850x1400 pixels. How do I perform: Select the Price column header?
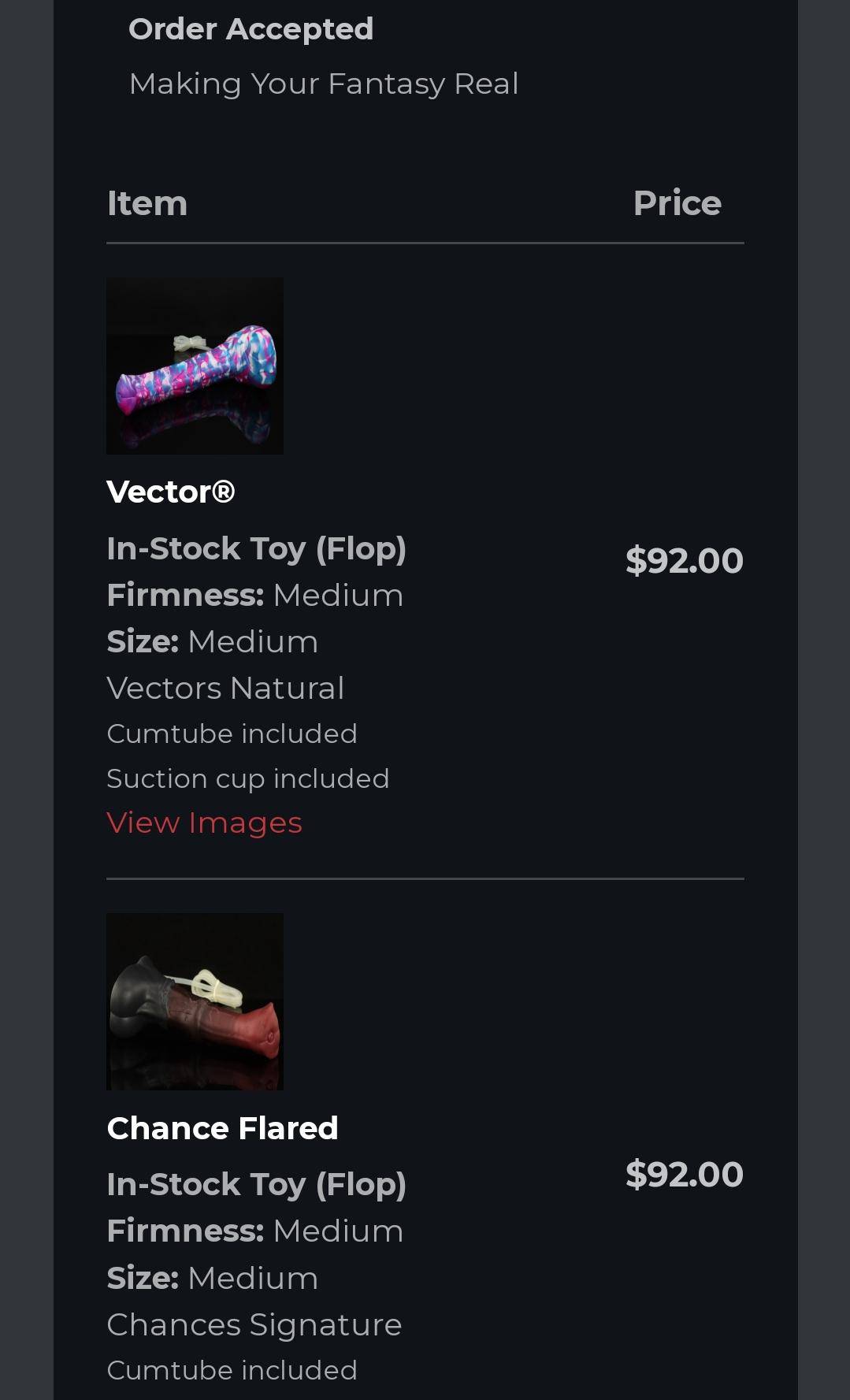(677, 202)
